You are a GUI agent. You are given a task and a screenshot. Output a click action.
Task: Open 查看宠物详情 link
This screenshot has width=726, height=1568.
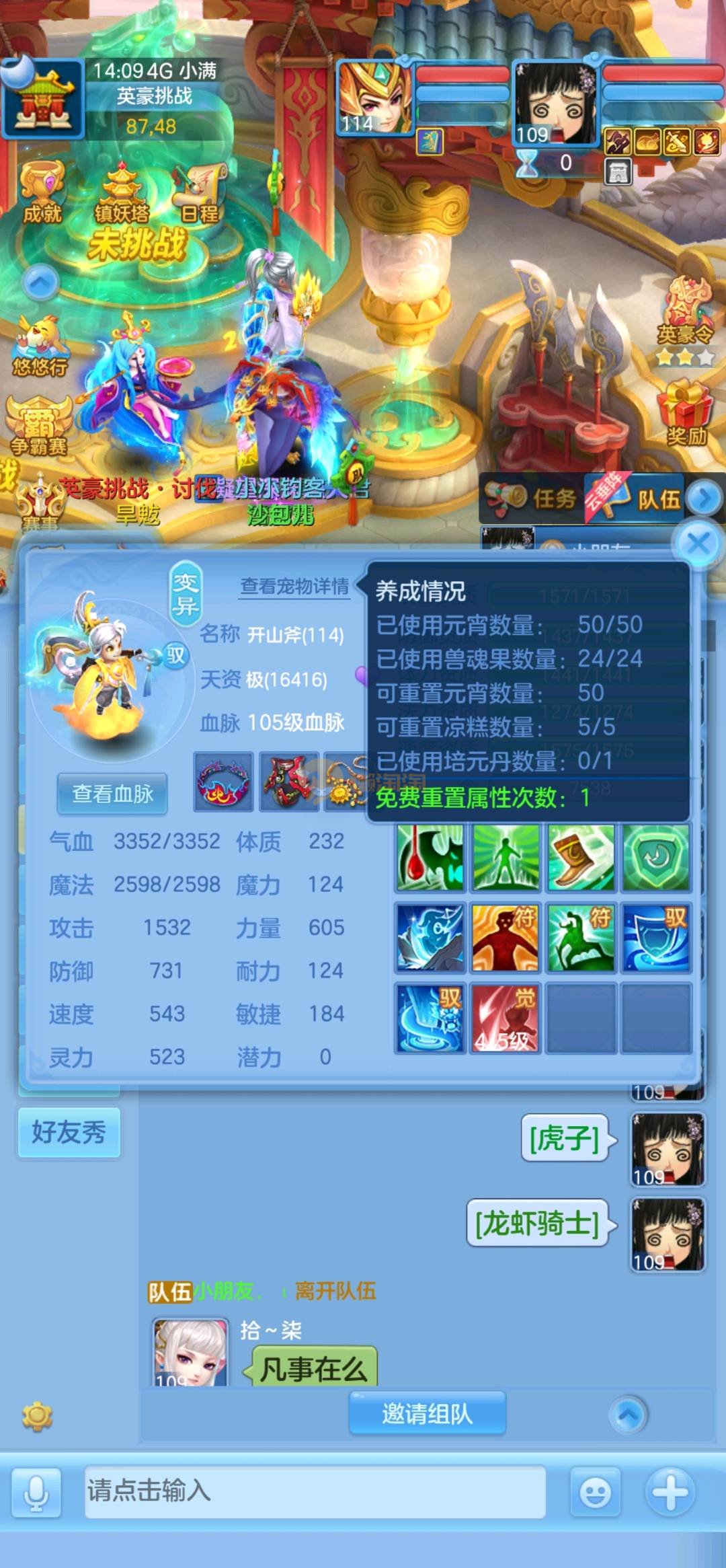click(294, 586)
